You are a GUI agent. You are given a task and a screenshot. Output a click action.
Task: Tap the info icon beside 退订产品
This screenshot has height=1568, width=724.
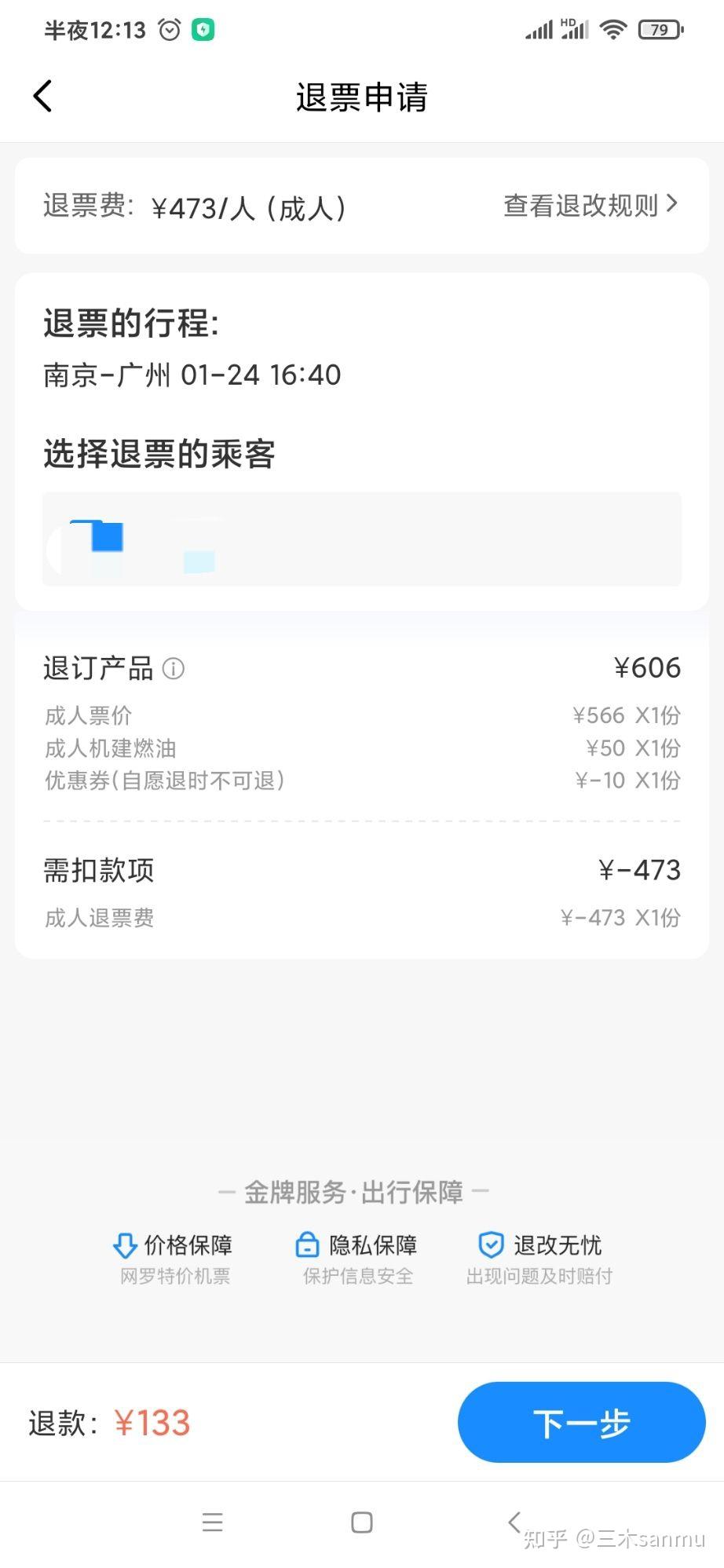click(x=174, y=669)
